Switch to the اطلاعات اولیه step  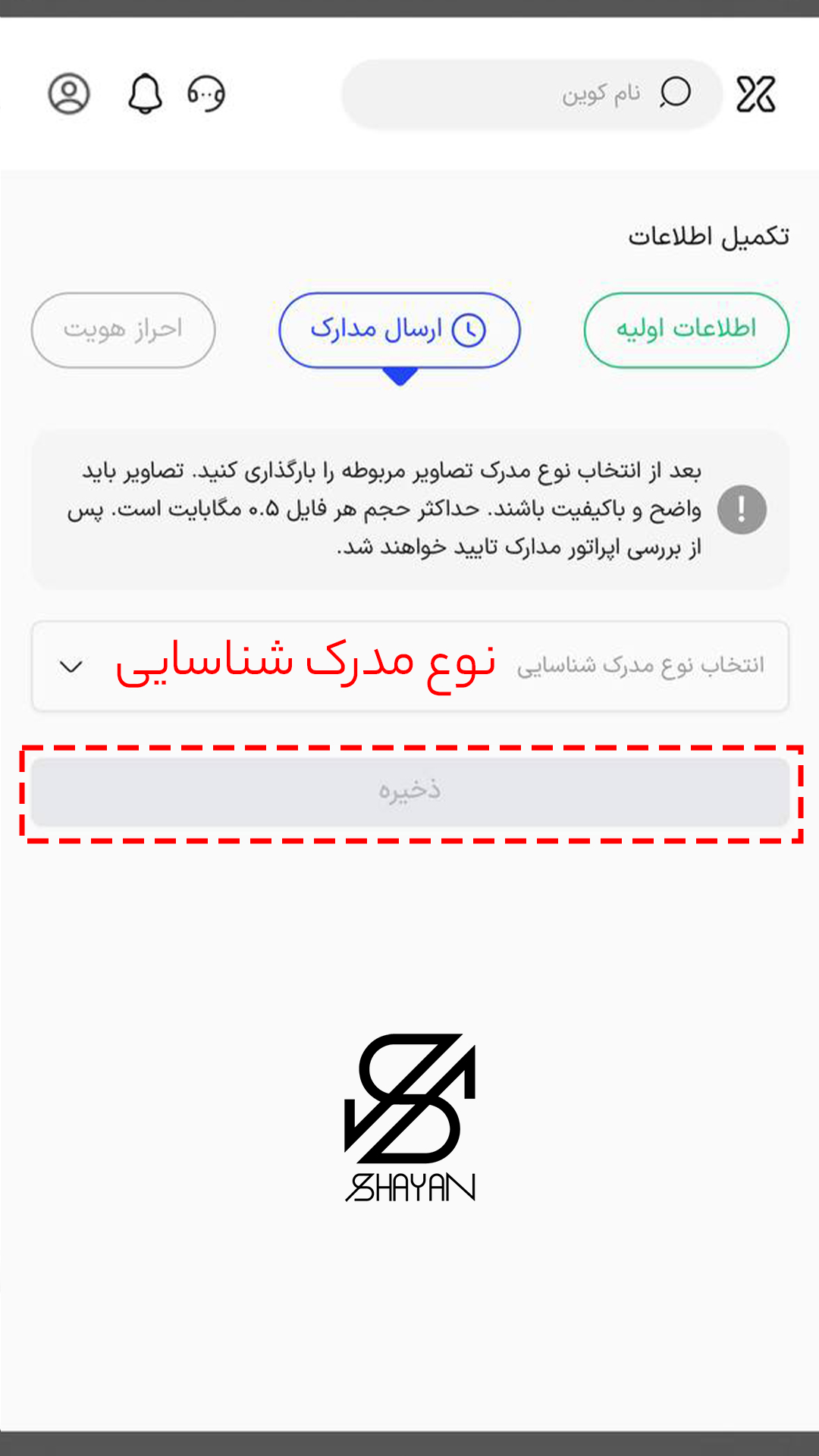pos(686,330)
